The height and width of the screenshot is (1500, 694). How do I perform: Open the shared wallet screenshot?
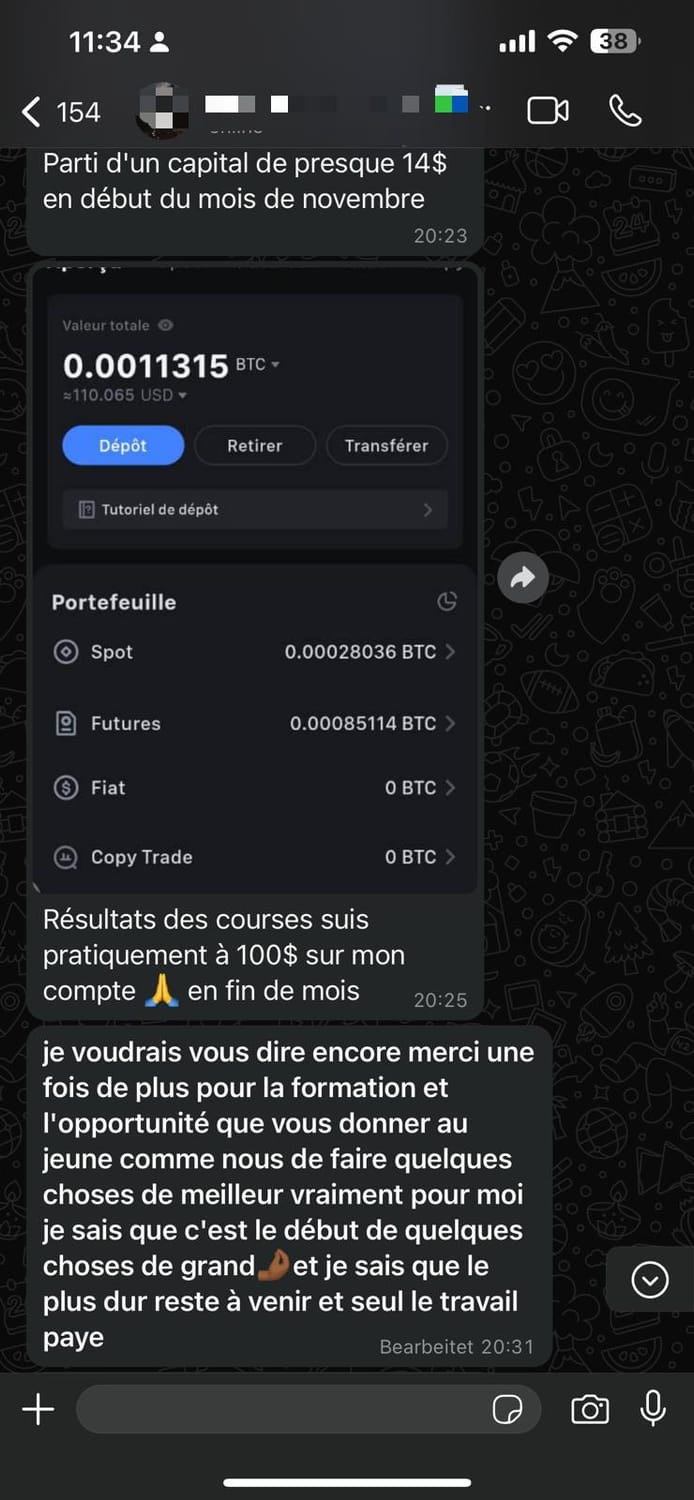click(x=255, y=578)
